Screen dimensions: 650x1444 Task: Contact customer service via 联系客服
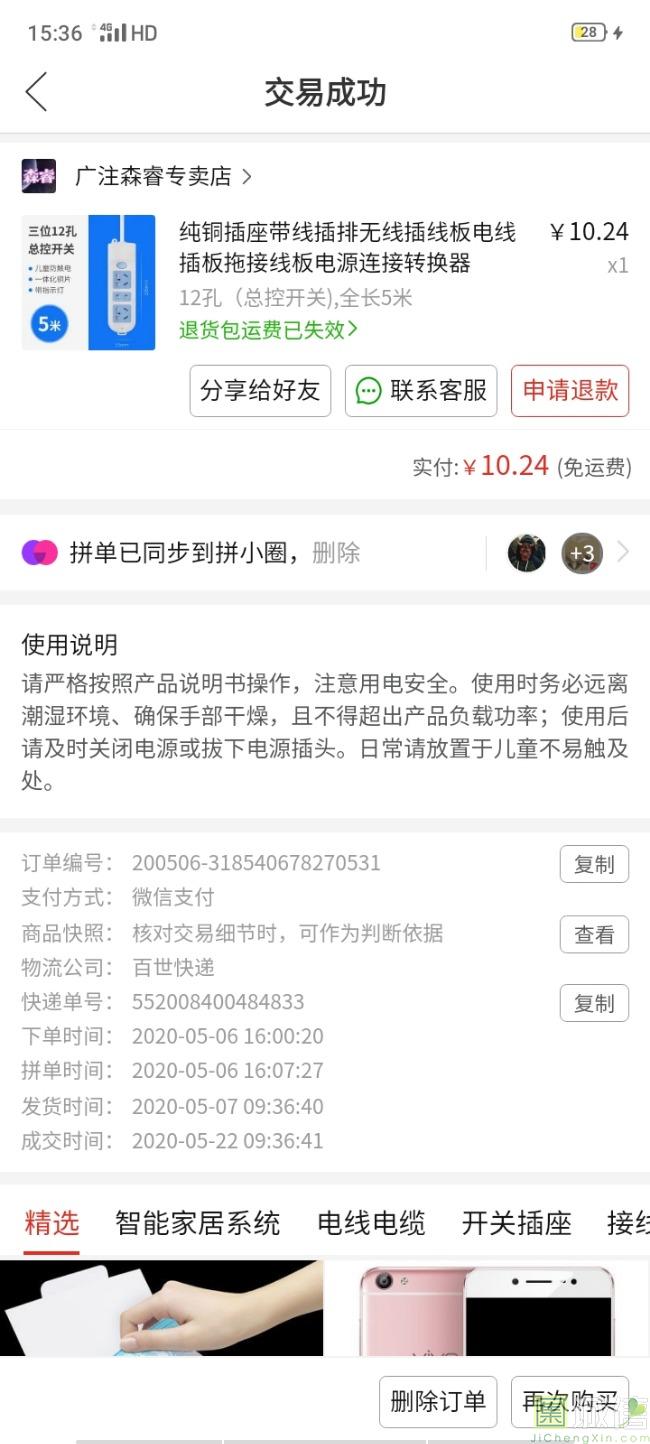(x=421, y=390)
